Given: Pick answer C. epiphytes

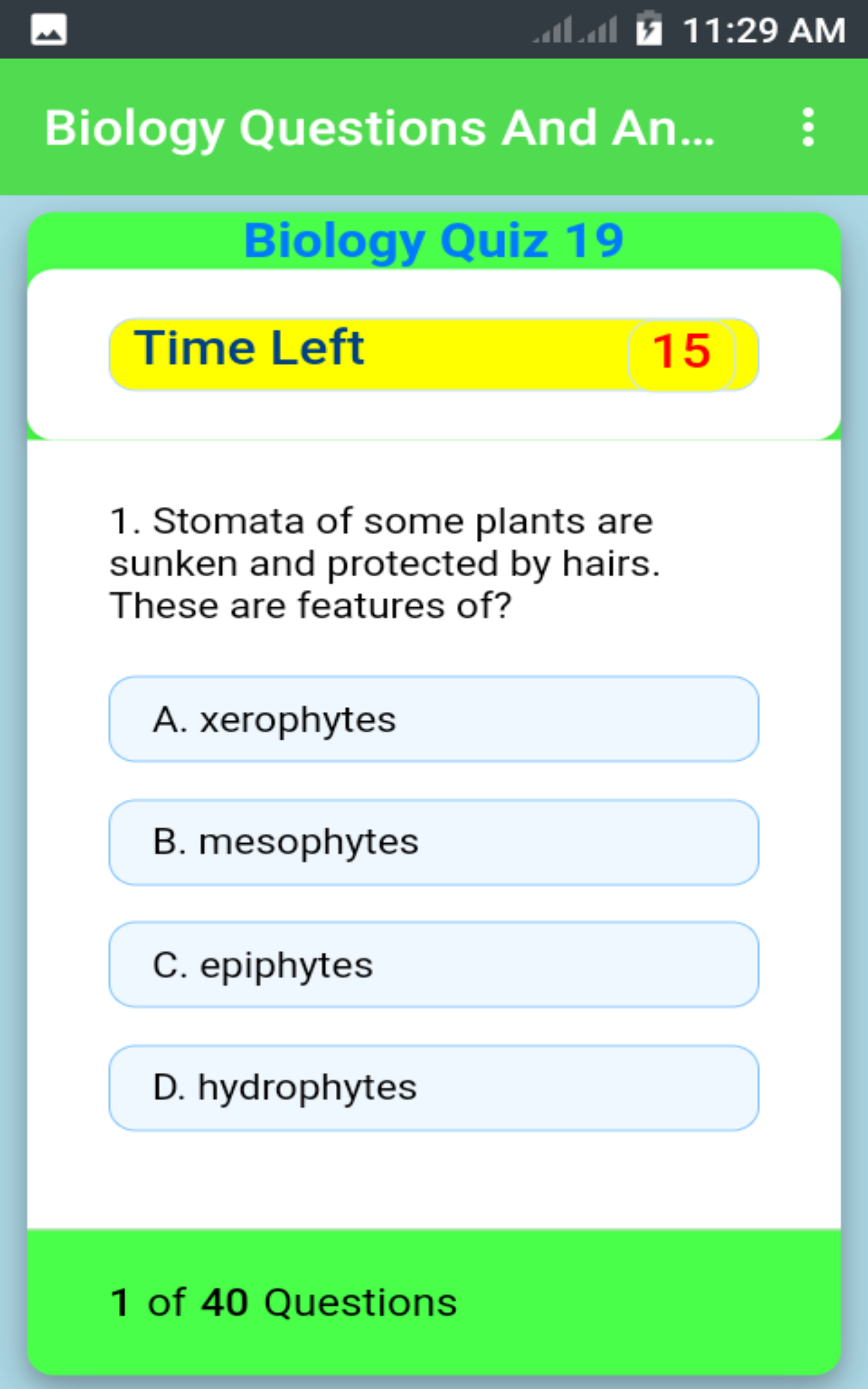Looking at the screenshot, I should coord(433,965).
